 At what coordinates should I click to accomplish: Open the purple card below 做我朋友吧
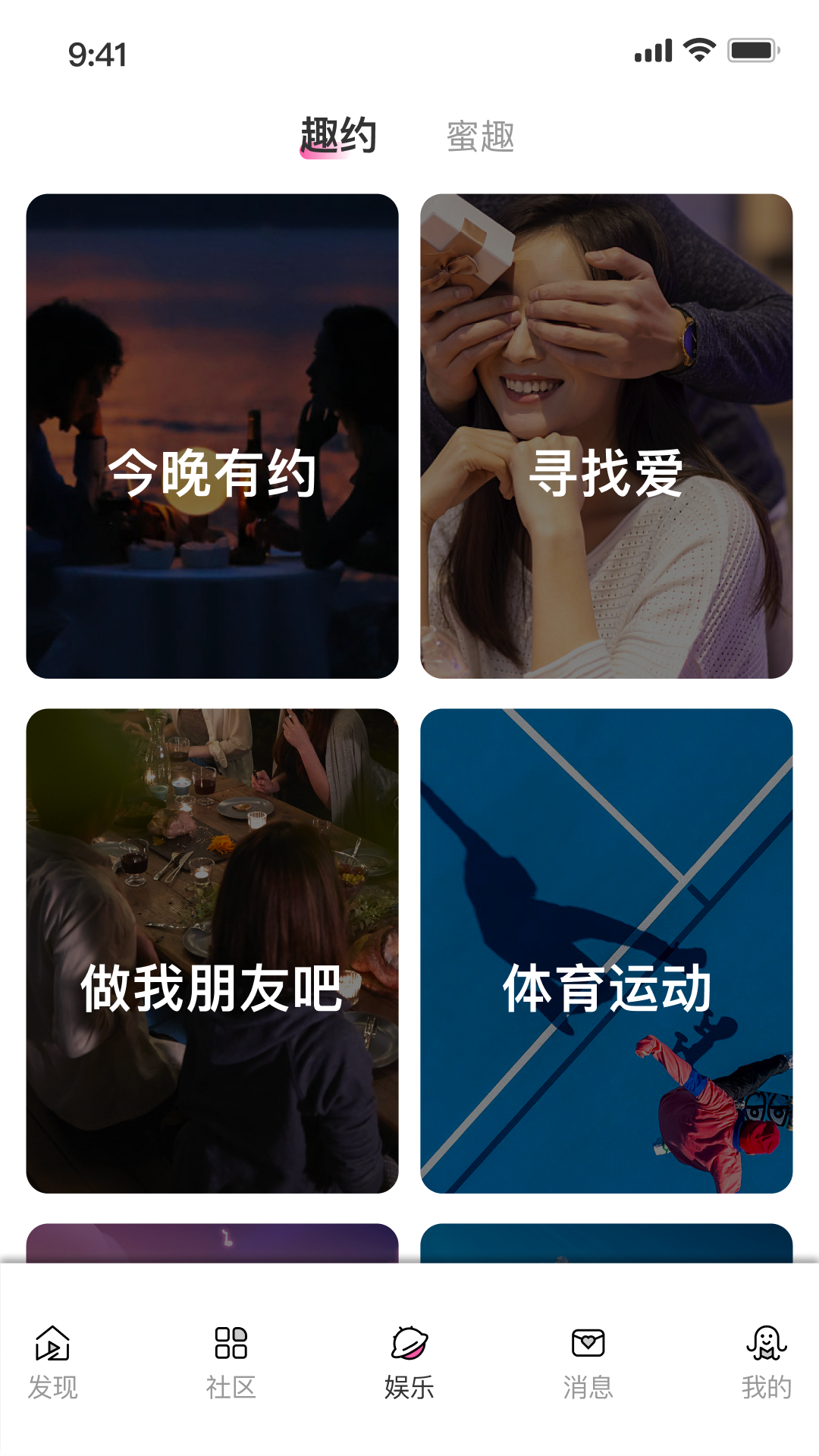(x=214, y=1232)
